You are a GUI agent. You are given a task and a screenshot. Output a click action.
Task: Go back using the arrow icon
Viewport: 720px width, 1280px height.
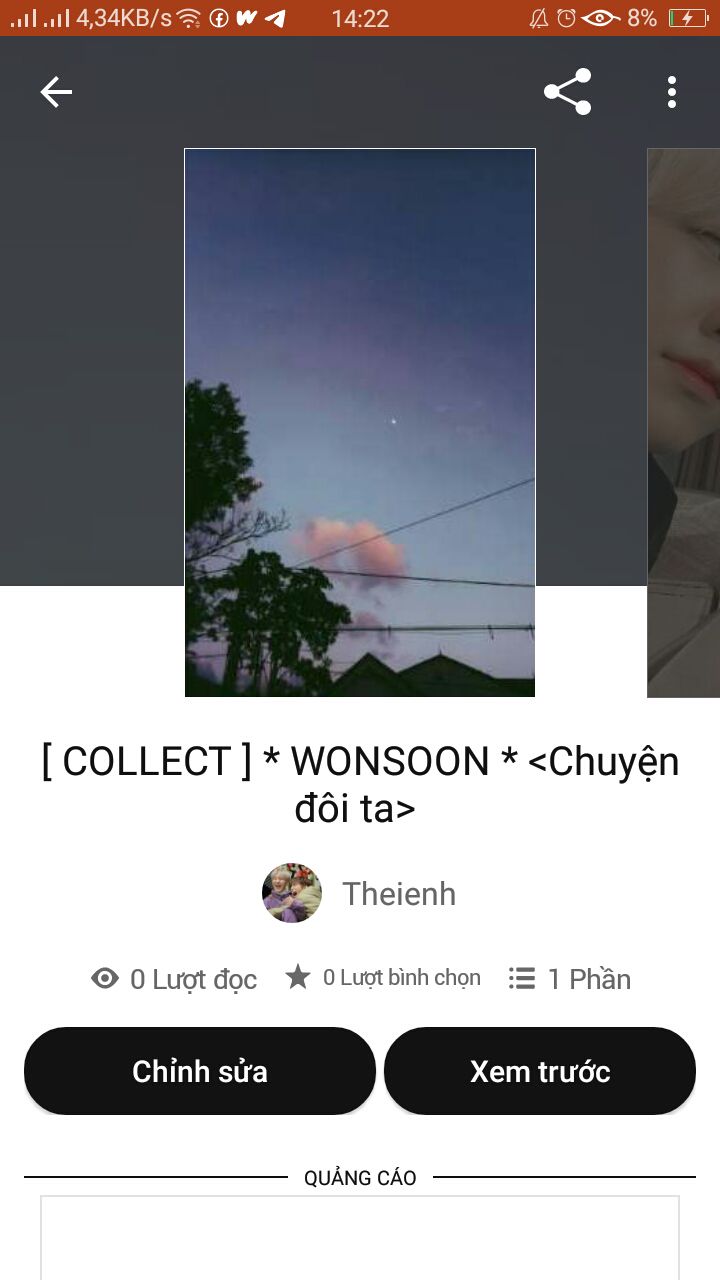pos(56,92)
